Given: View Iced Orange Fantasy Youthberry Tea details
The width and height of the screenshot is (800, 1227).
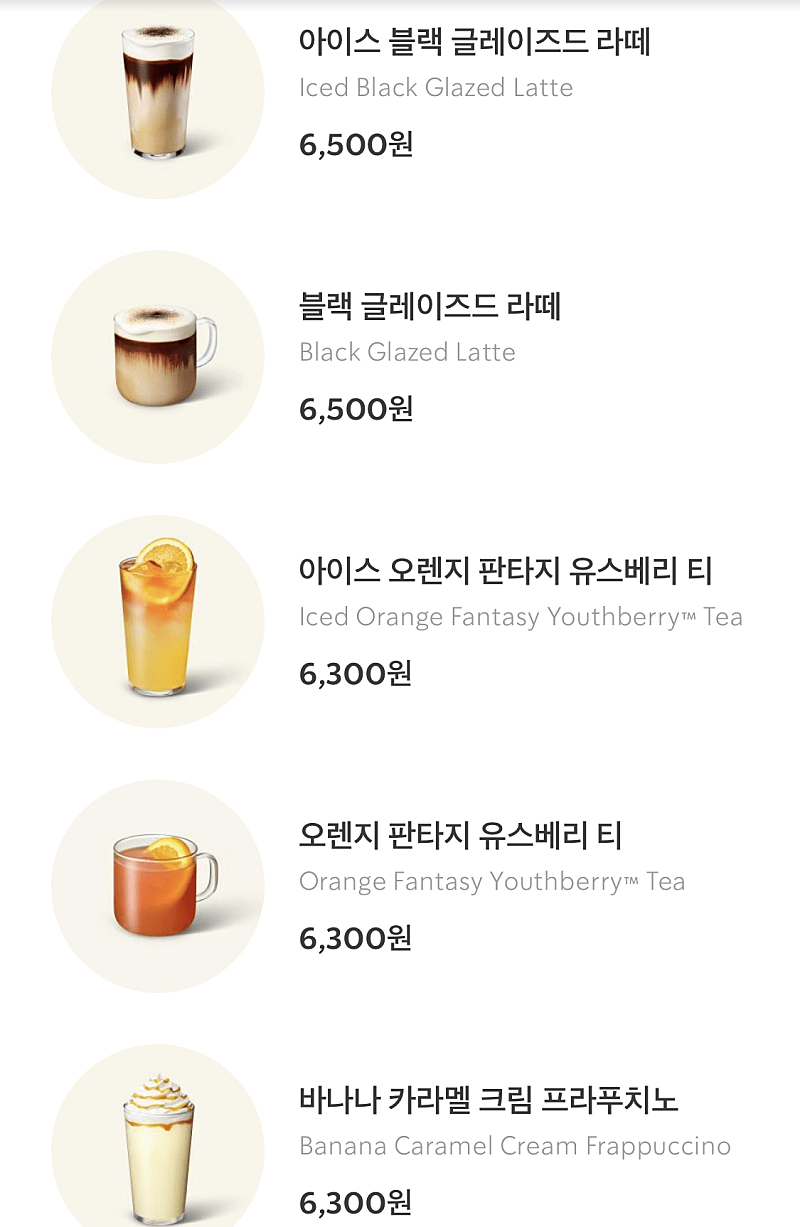Looking at the screenshot, I should [x=505, y=572].
